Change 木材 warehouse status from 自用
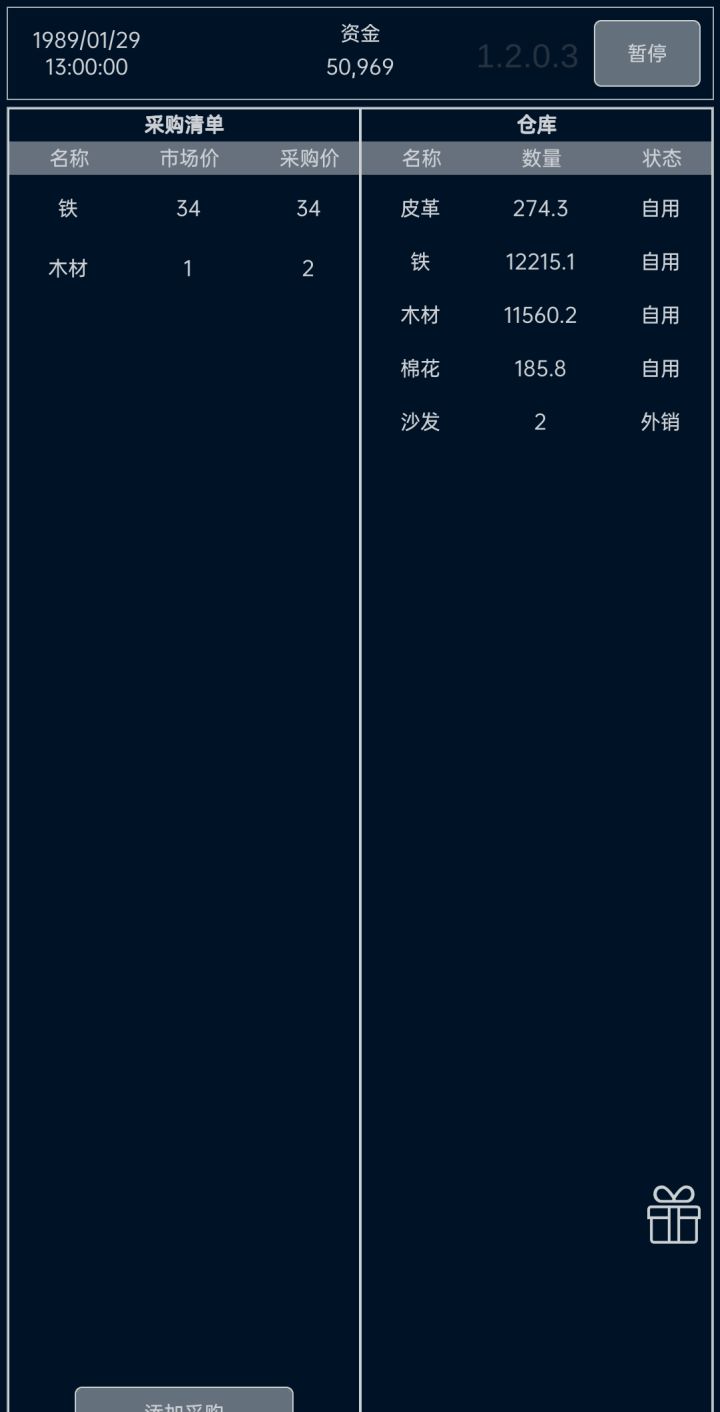Screen dimensions: 720x1412 pos(660,315)
